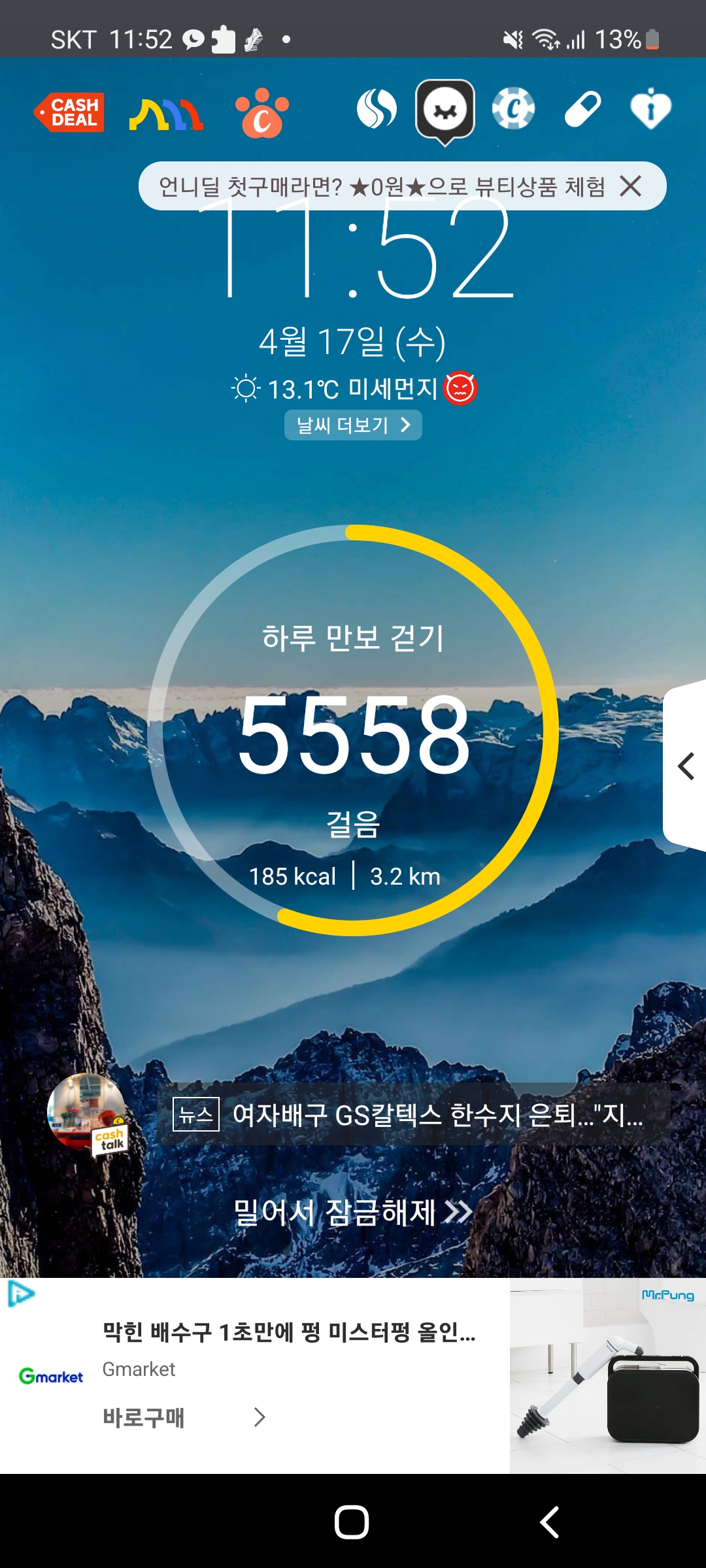Viewport: 706px width, 1568px height.
Task: Tap the black speech bubble face icon
Action: [x=445, y=110]
